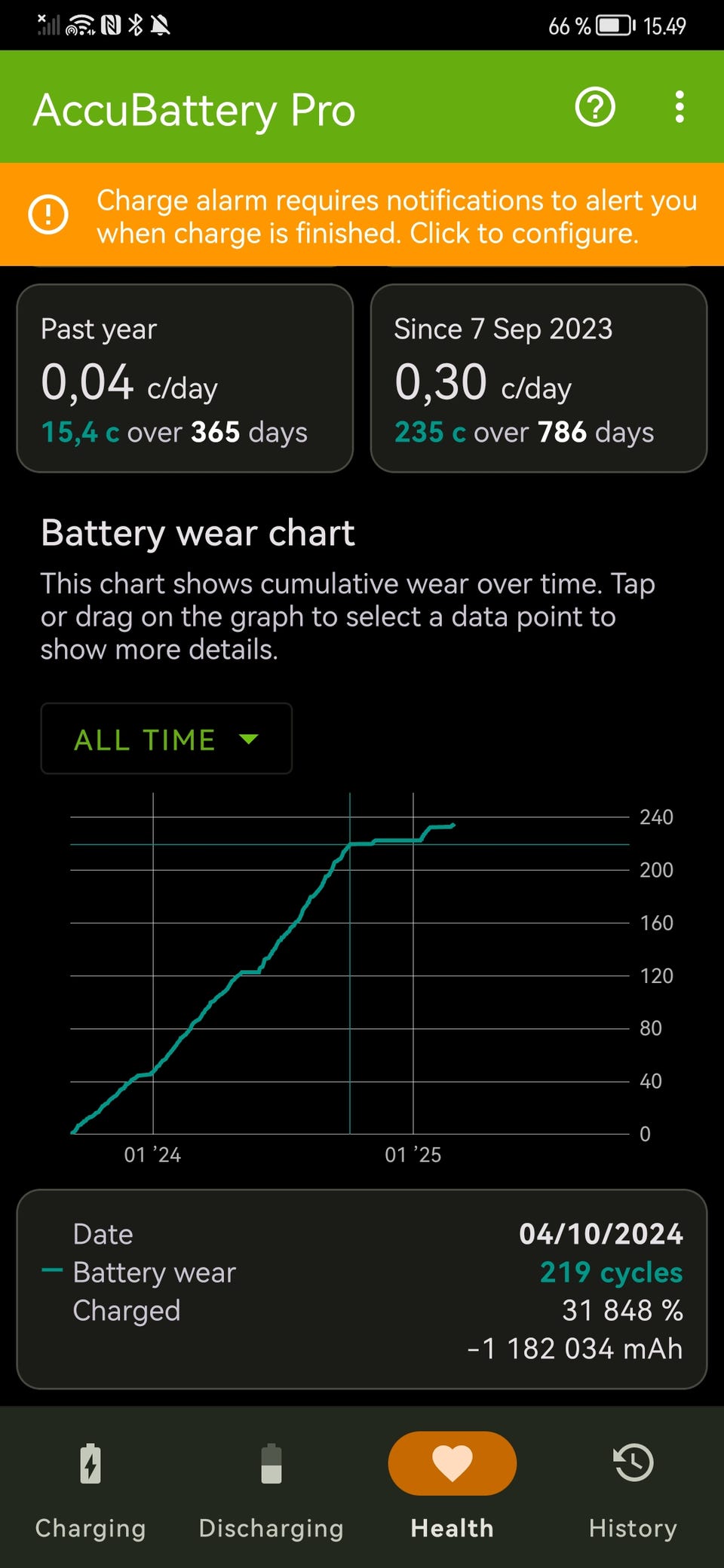Expand the ALL TIME range dropdown
This screenshot has height=1568, width=724.
[166, 739]
